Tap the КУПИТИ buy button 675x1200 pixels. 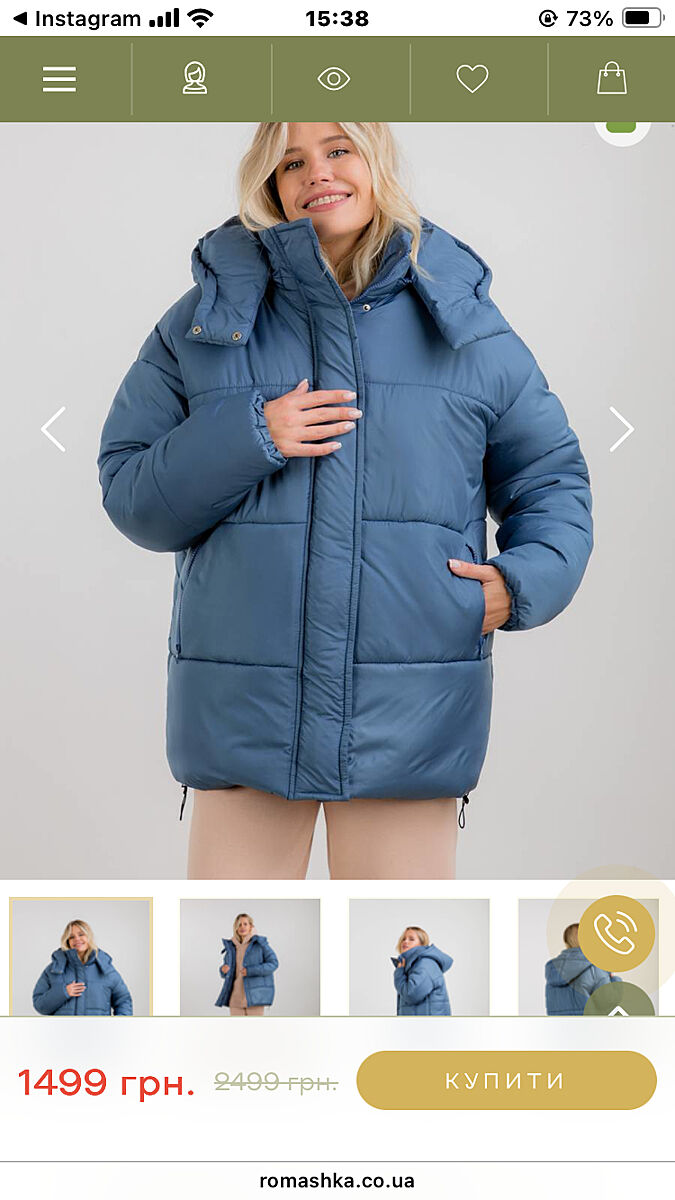[x=506, y=1080]
